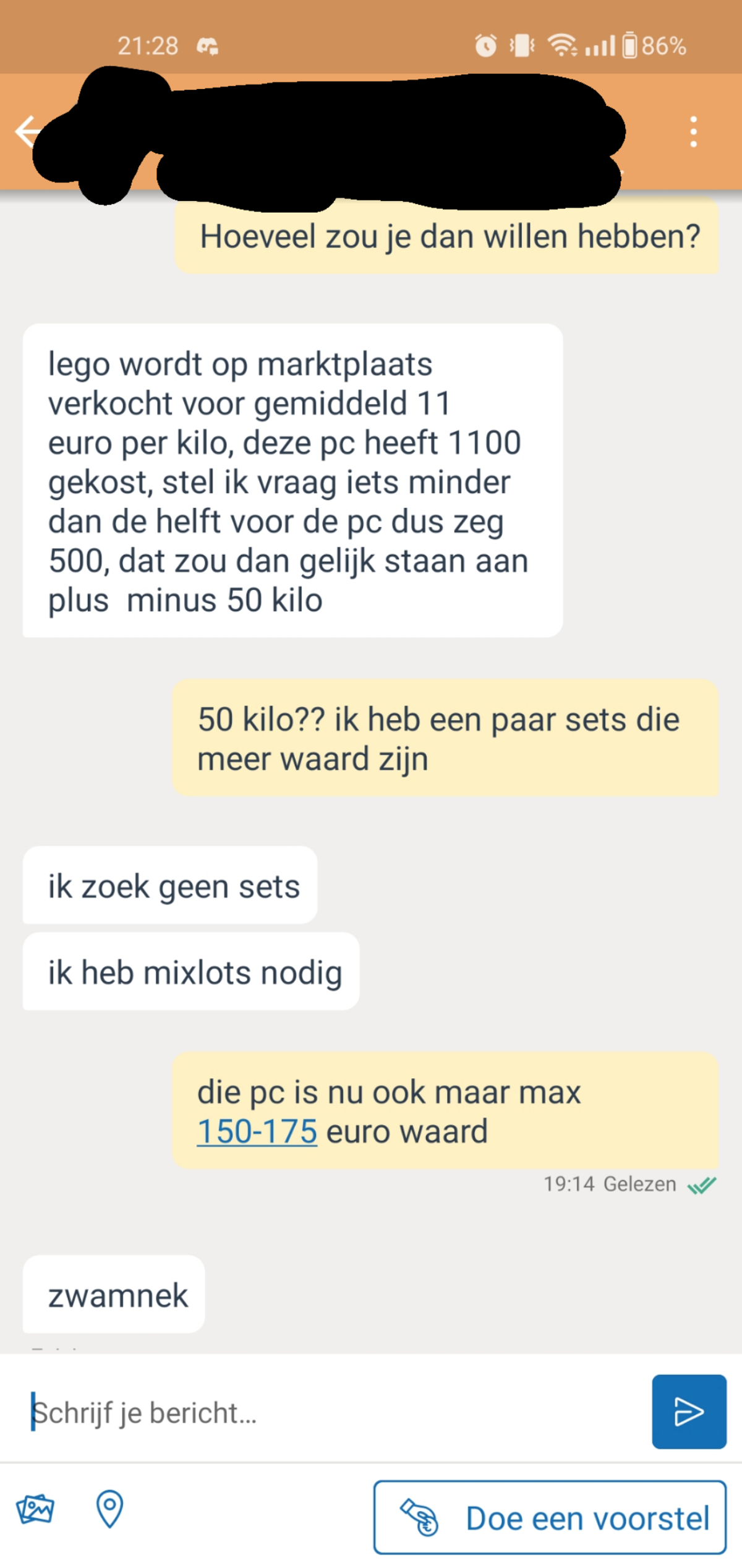
Task: Focus the 'Schrijf je bericht...' text field
Action: point(334,1413)
